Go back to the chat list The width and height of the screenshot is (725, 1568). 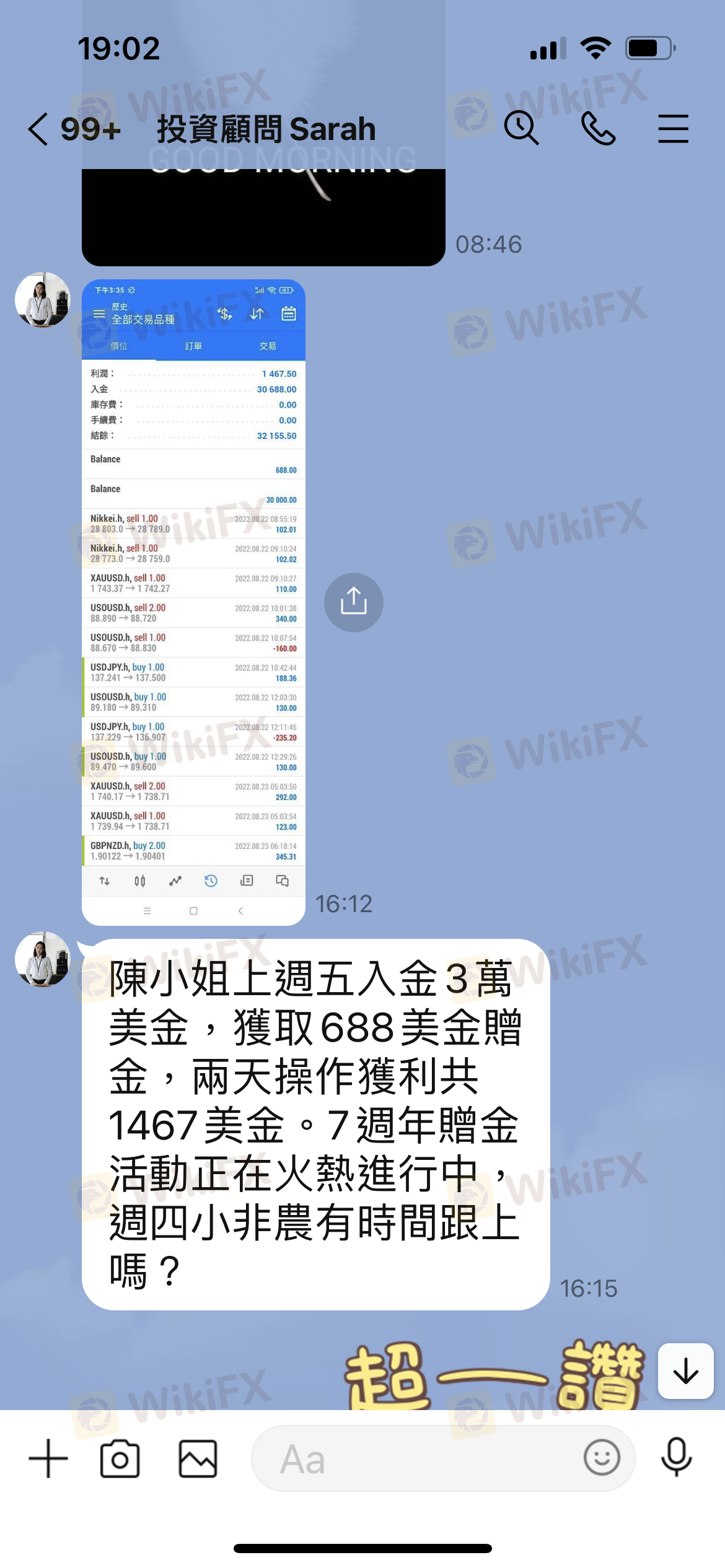(x=38, y=129)
